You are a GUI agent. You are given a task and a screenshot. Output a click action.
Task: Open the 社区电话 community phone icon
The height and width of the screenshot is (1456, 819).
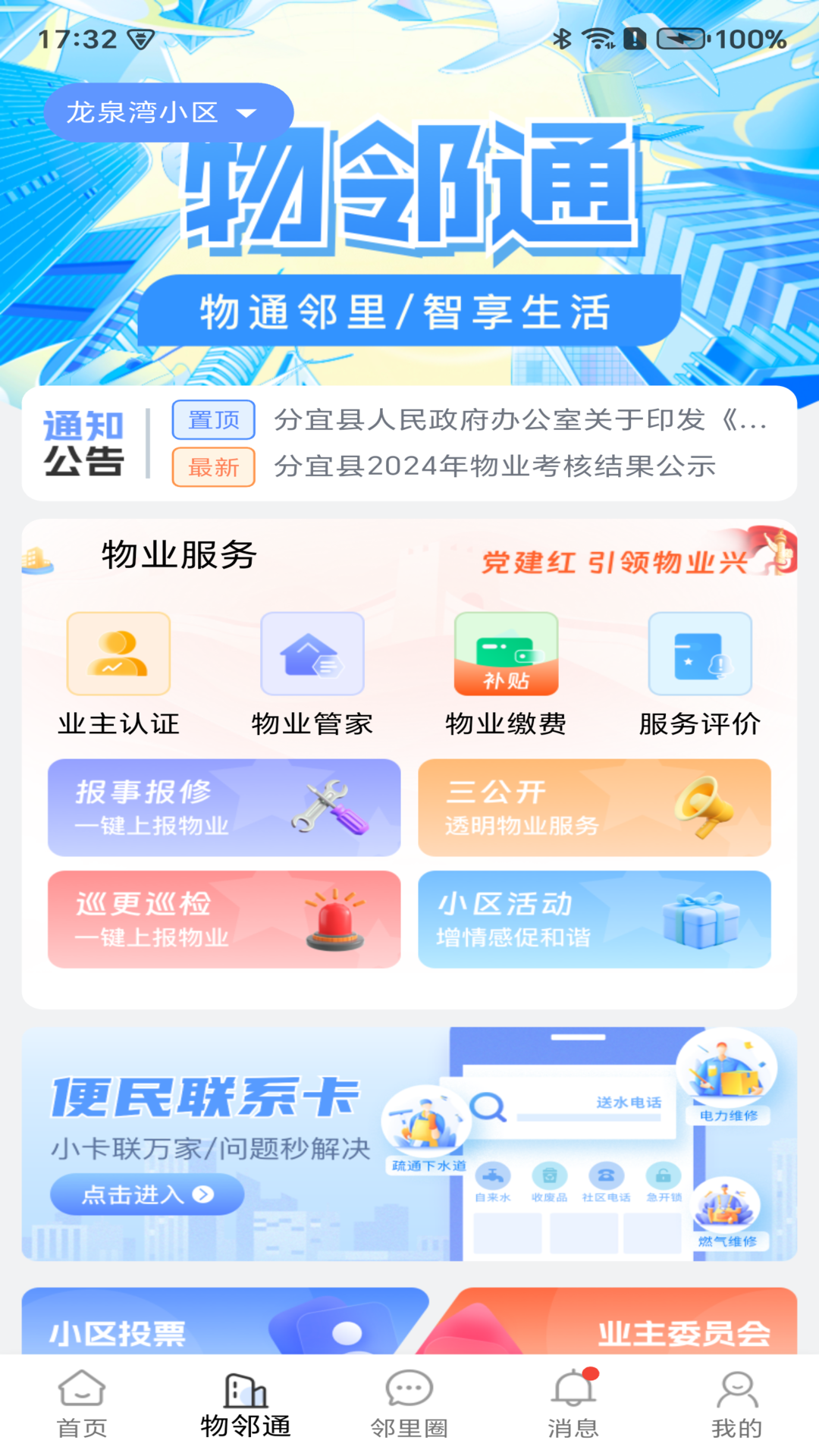605,1175
